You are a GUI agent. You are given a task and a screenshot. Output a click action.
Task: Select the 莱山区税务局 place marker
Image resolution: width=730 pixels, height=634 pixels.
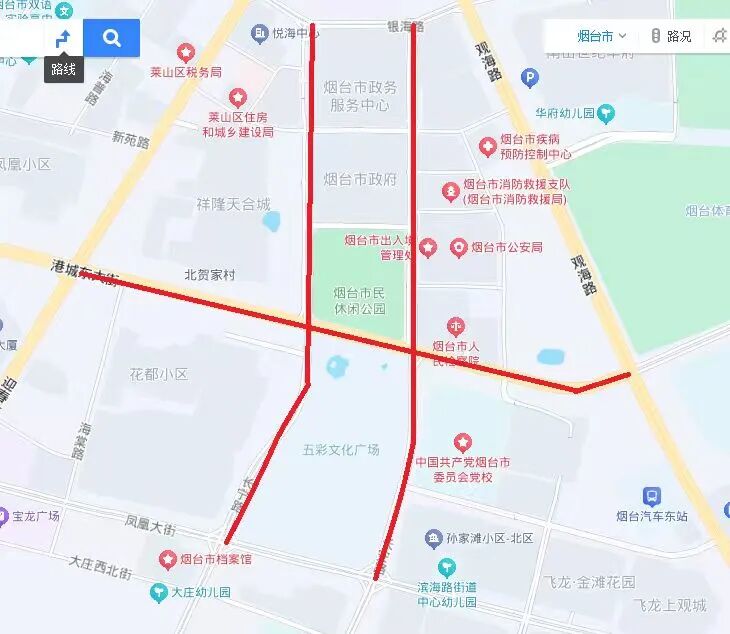pyautogui.click(x=185, y=52)
